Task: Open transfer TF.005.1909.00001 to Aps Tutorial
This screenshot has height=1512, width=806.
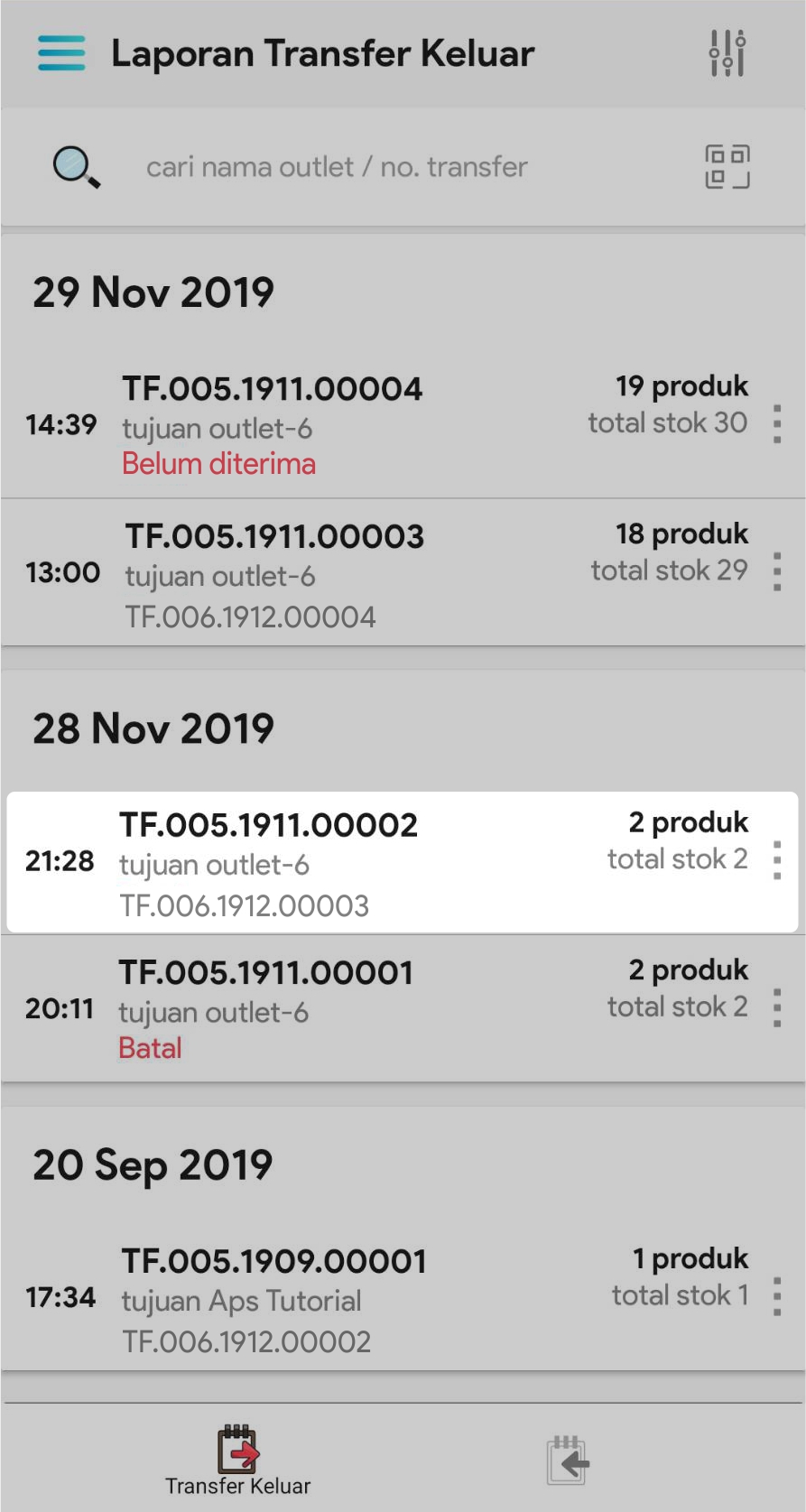Action: pyautogui.click(x=361, y=1298)
